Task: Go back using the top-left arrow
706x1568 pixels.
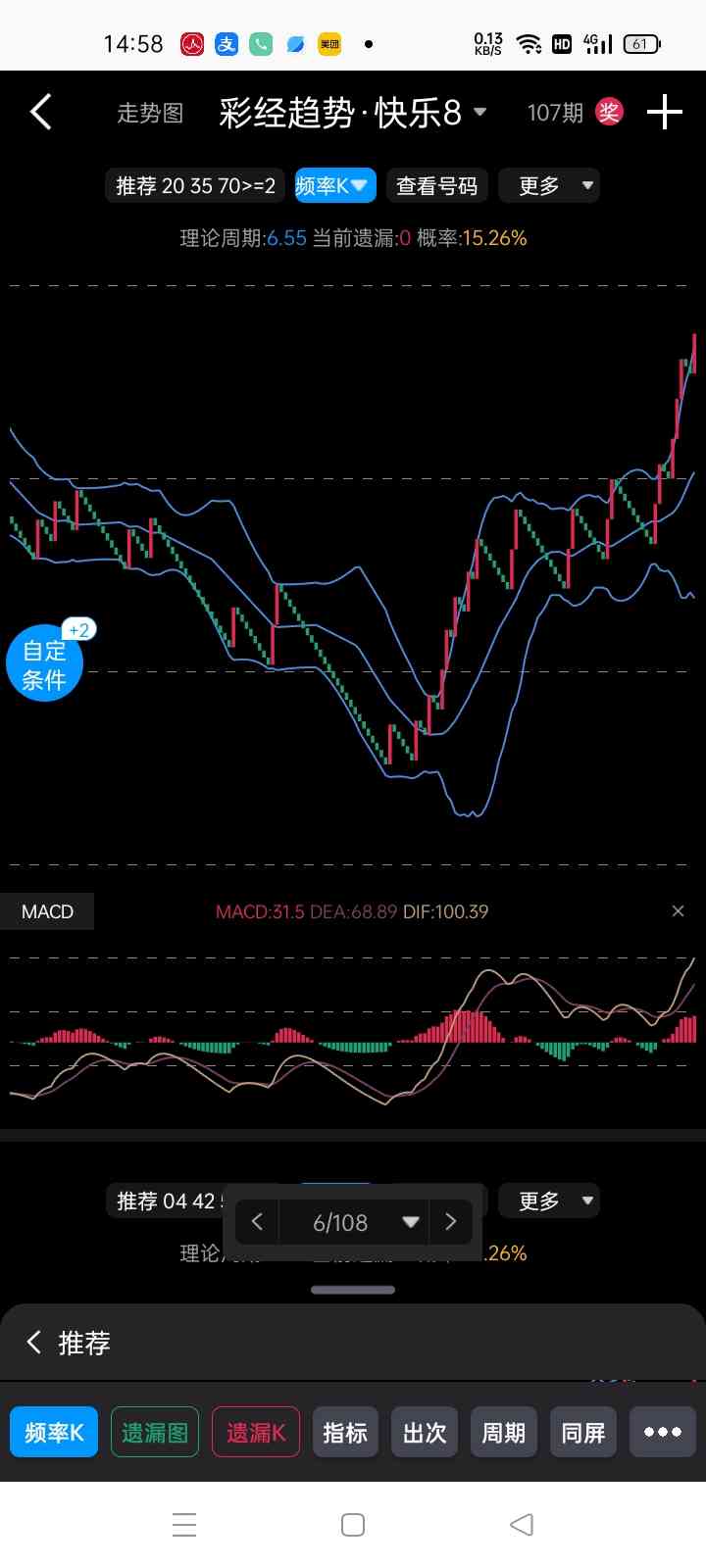Action: point(41,113)
